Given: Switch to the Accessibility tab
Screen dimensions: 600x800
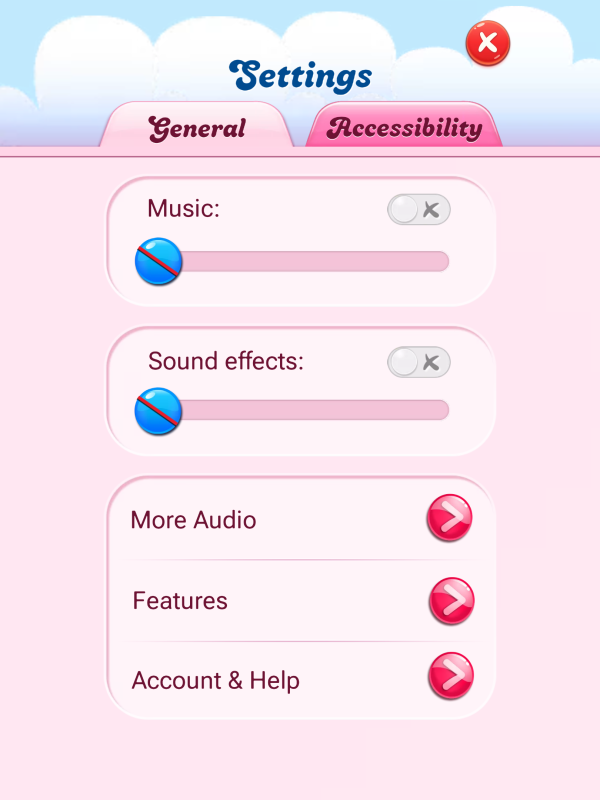Looking at the screenshot, I should (x=404, y=128).
